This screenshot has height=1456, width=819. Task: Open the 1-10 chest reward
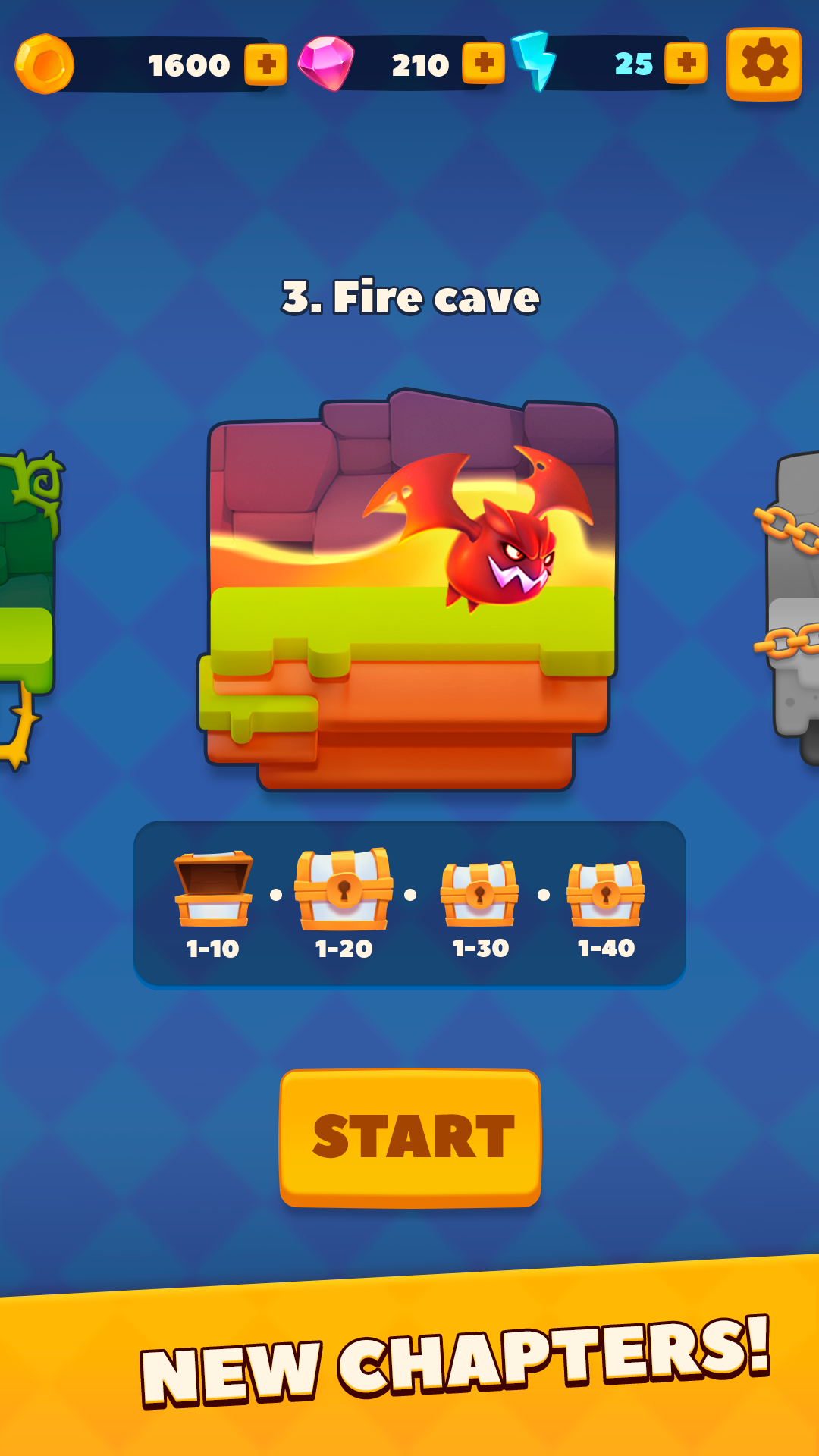(213, 888)
